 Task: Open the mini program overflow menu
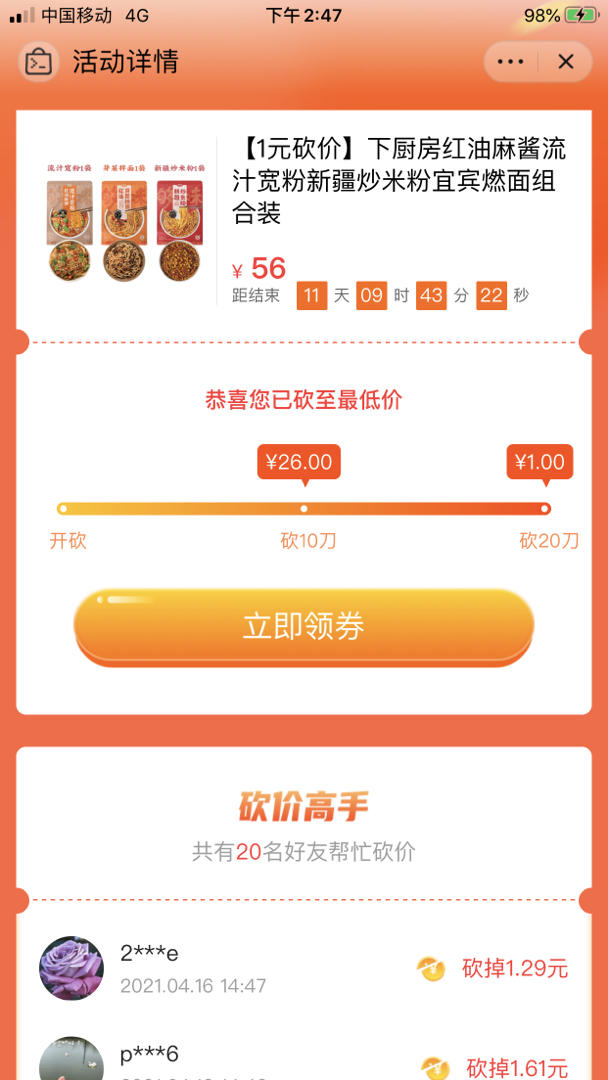510,62
